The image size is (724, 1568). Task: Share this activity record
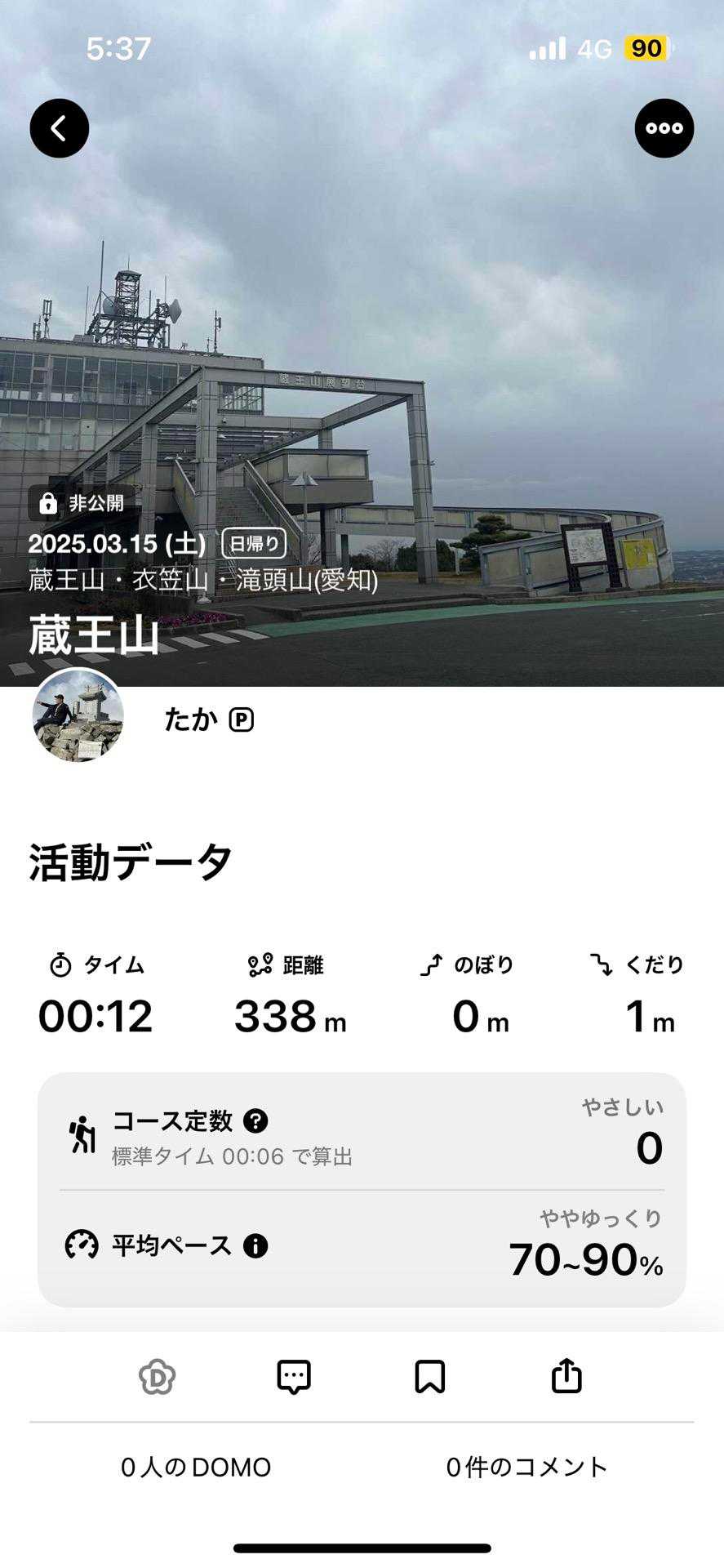(566, 1377)
